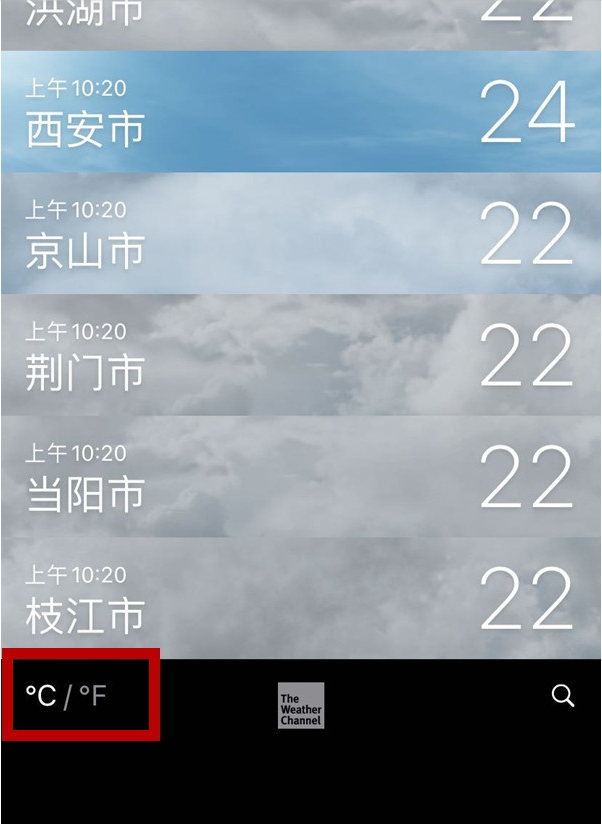This screenshot has width=602, height=824.
Task: Toggle the °C / °F temperature unit
Action: tap(66, 696)
